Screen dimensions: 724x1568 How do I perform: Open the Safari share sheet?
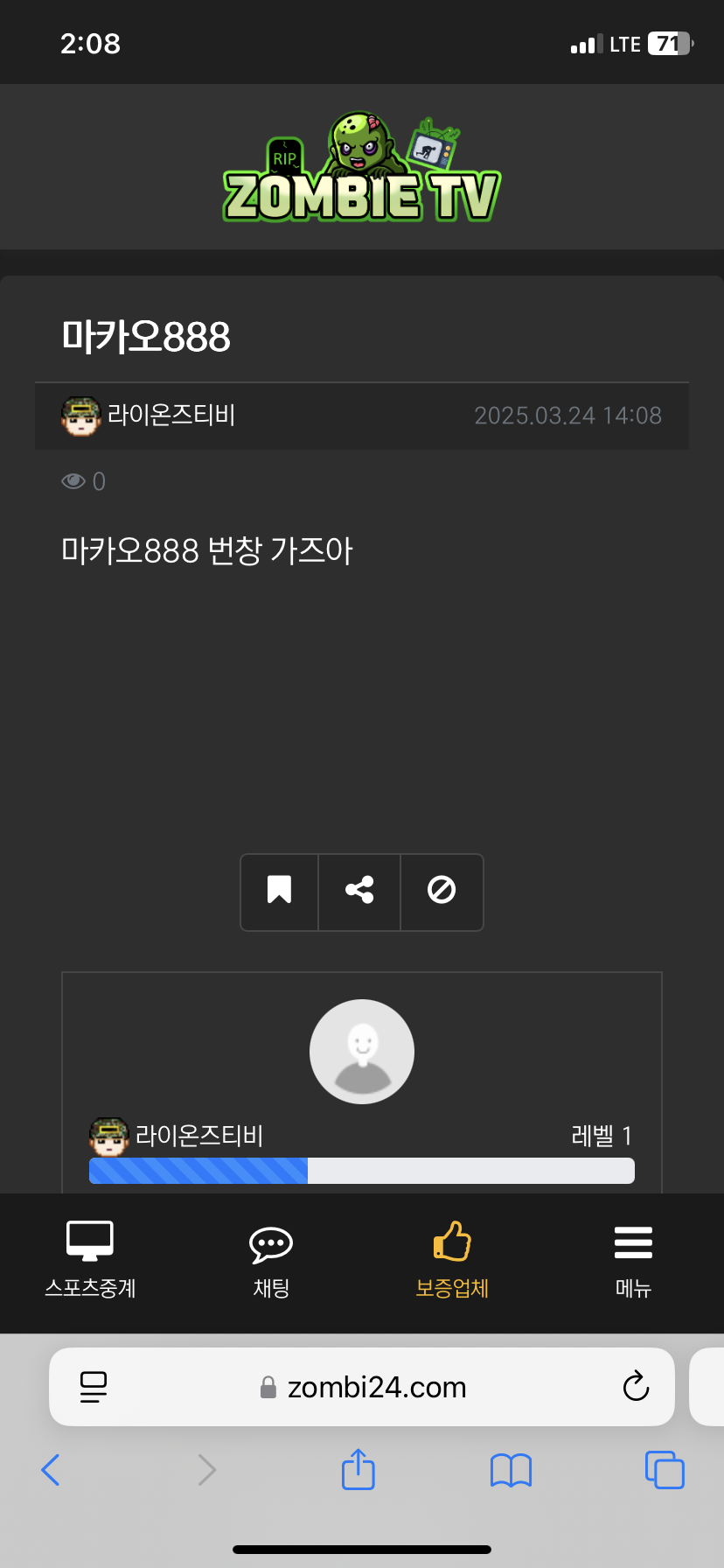[x=358, y=1469]
